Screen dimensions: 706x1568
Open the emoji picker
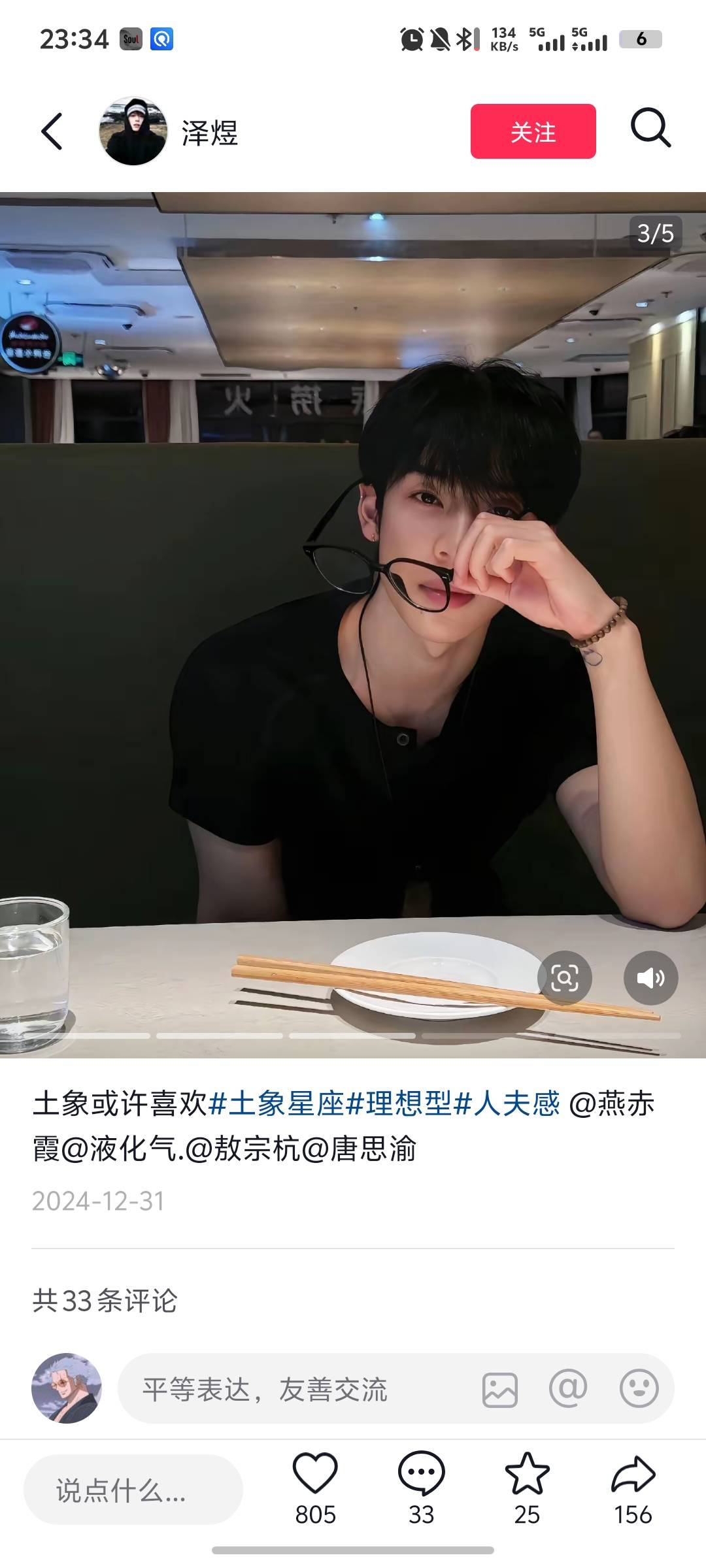tap(639, 1388)
